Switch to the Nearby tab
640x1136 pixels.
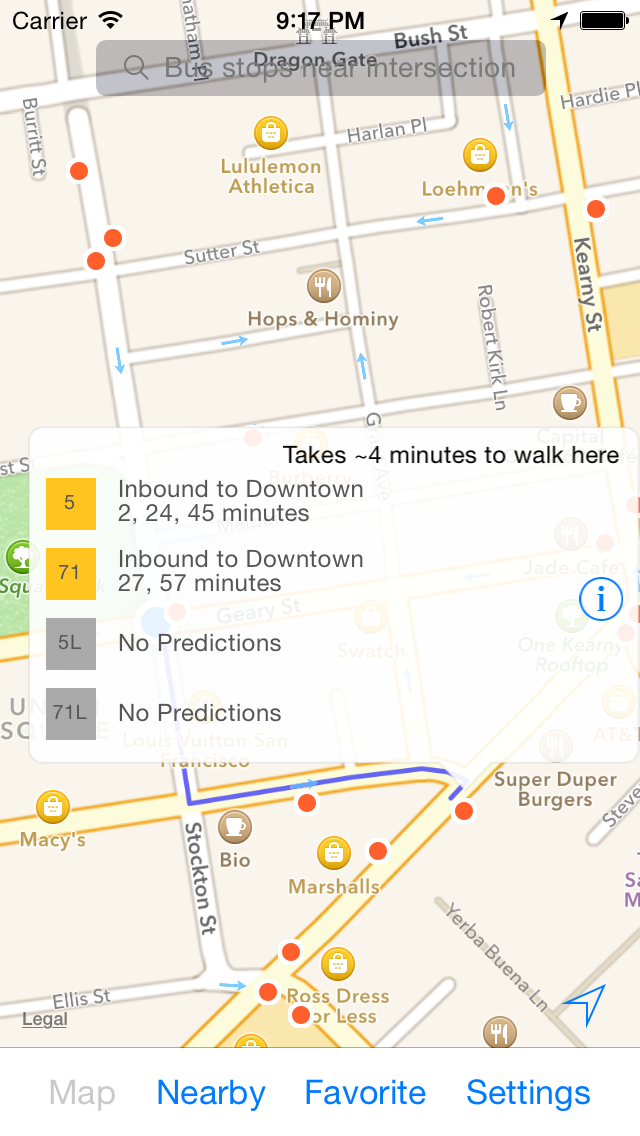tap(211, 1093)
